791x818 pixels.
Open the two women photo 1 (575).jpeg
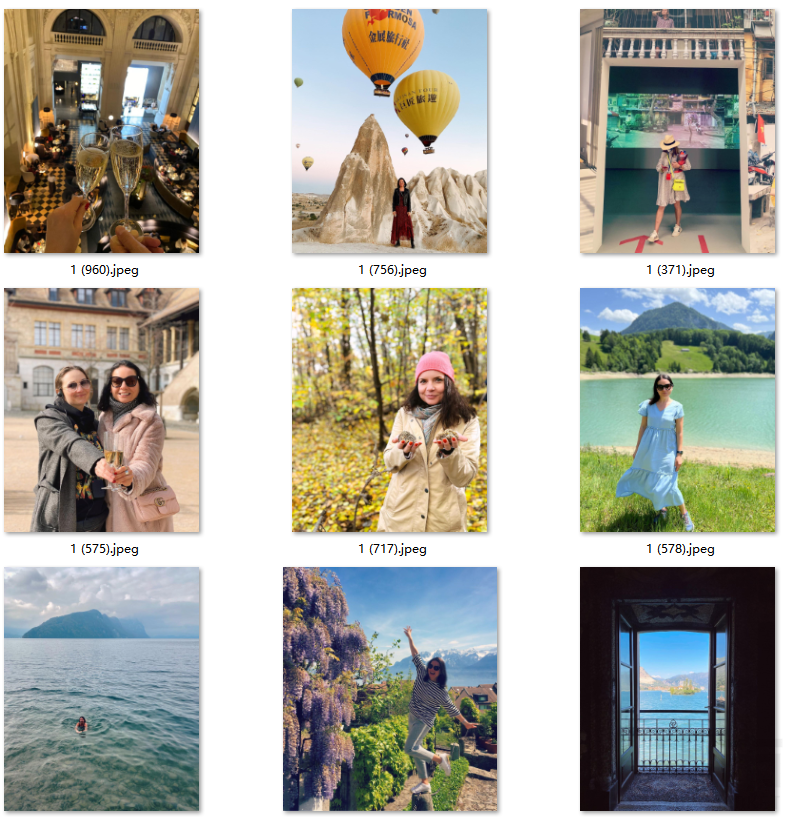click(x=101, y=410)
